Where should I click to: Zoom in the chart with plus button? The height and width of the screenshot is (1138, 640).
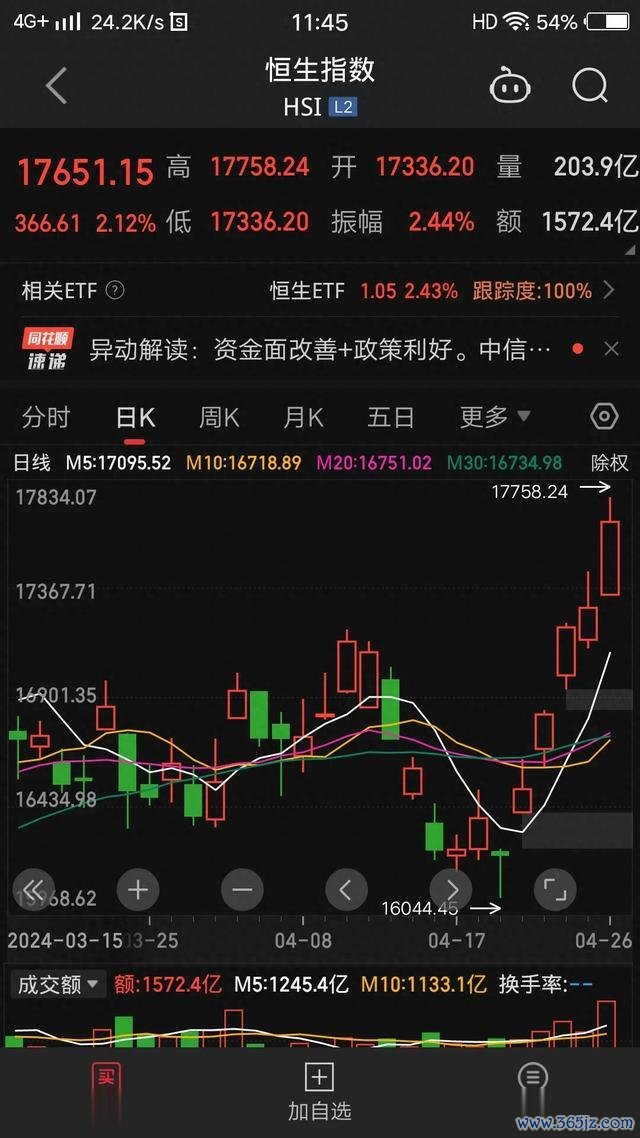coord(137,889)
